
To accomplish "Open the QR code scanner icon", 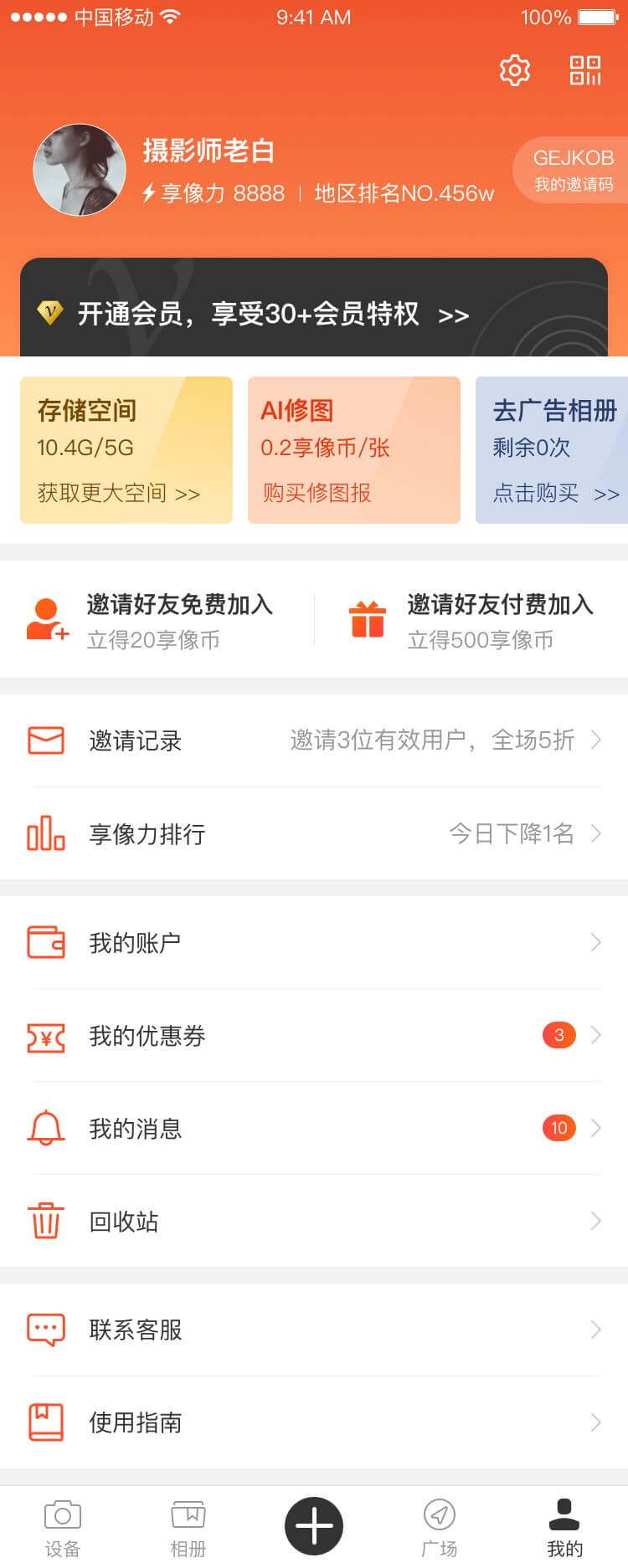I will click(x=585, y=70).
